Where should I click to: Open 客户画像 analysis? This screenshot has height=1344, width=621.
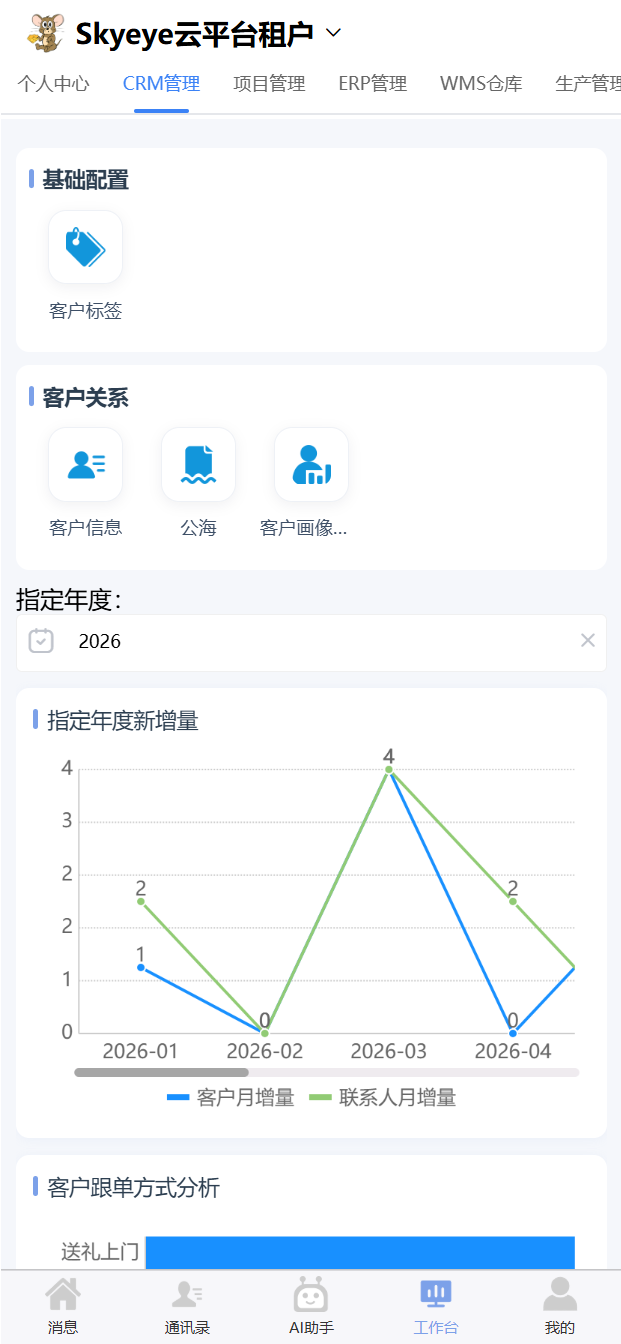pos(311,484)
